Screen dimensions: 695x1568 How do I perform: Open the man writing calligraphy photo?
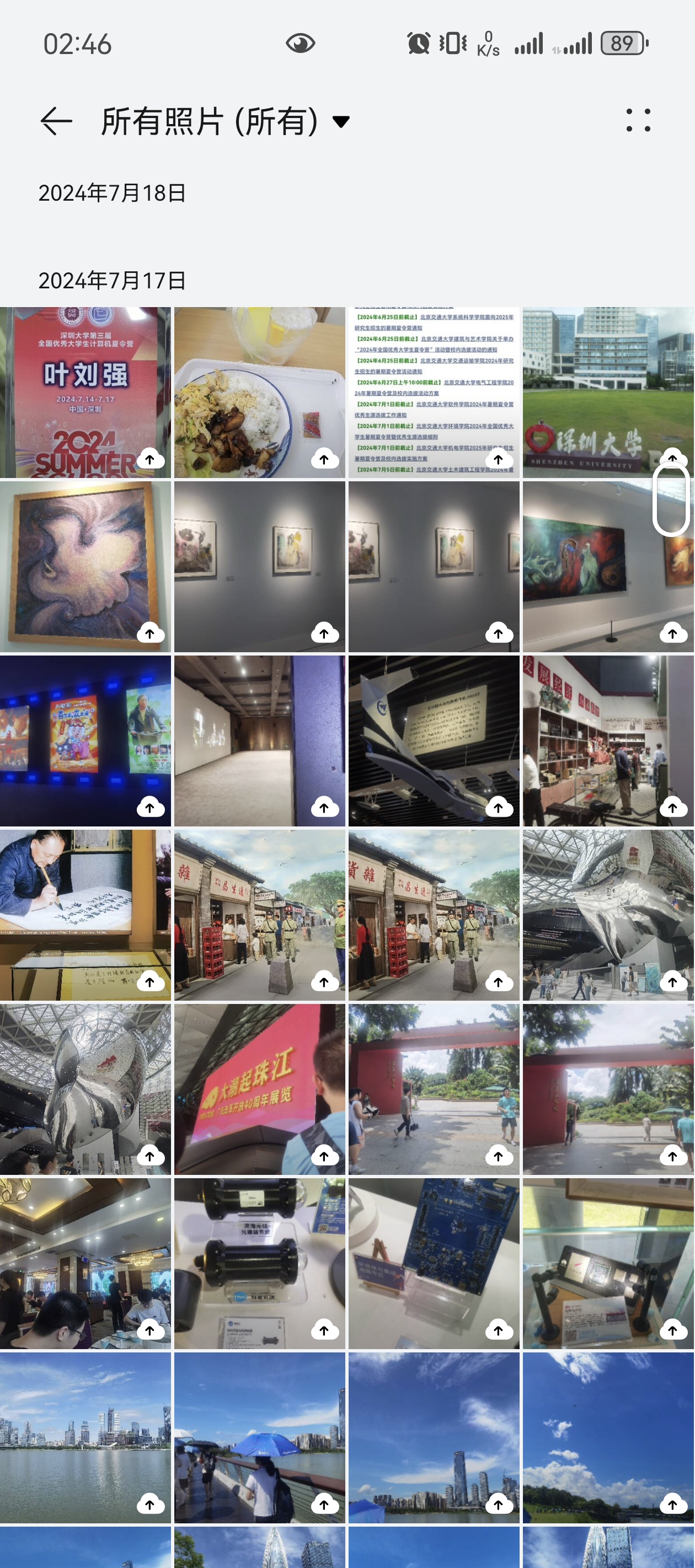85,914
